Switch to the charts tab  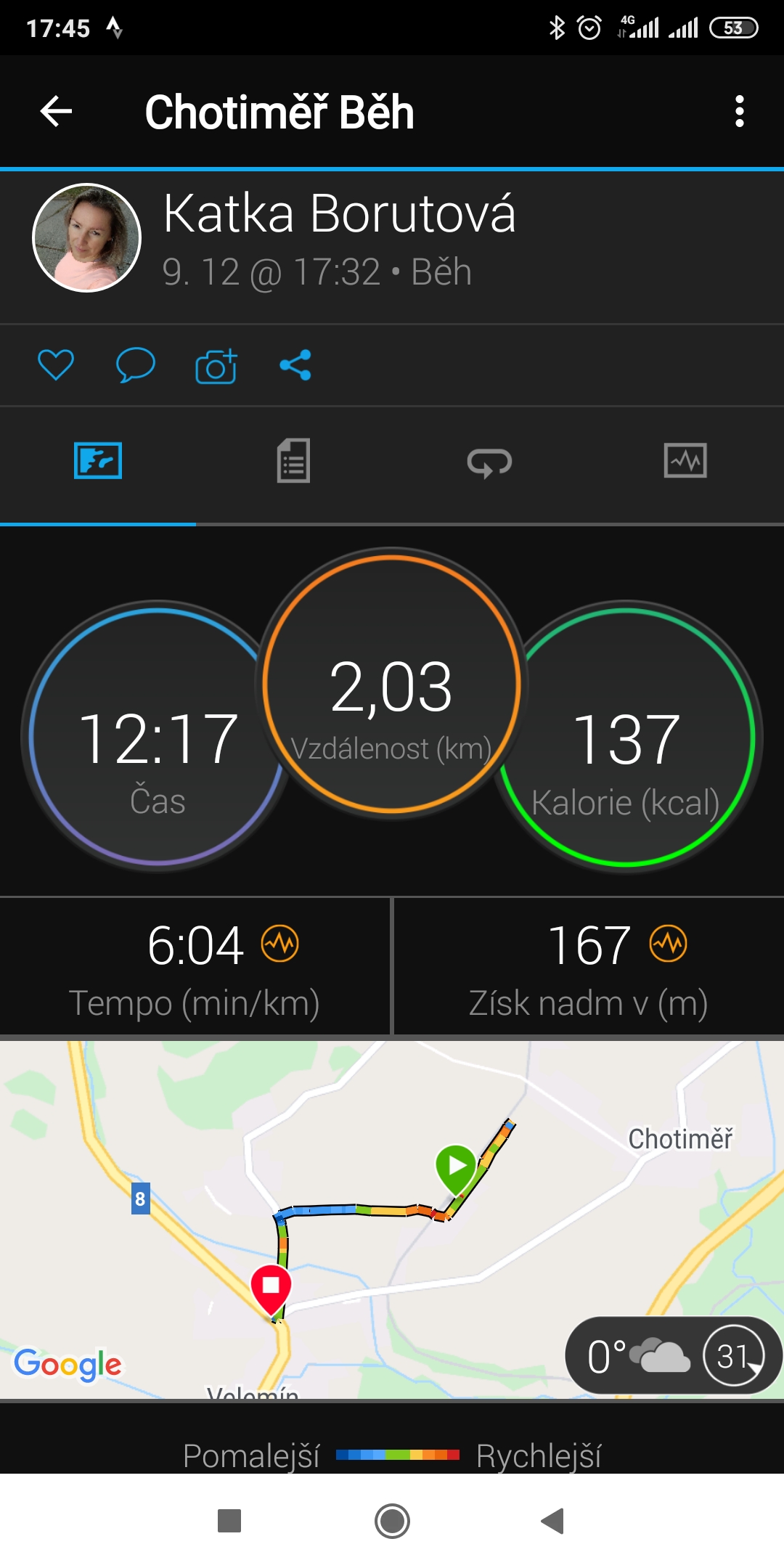(685, 461)
